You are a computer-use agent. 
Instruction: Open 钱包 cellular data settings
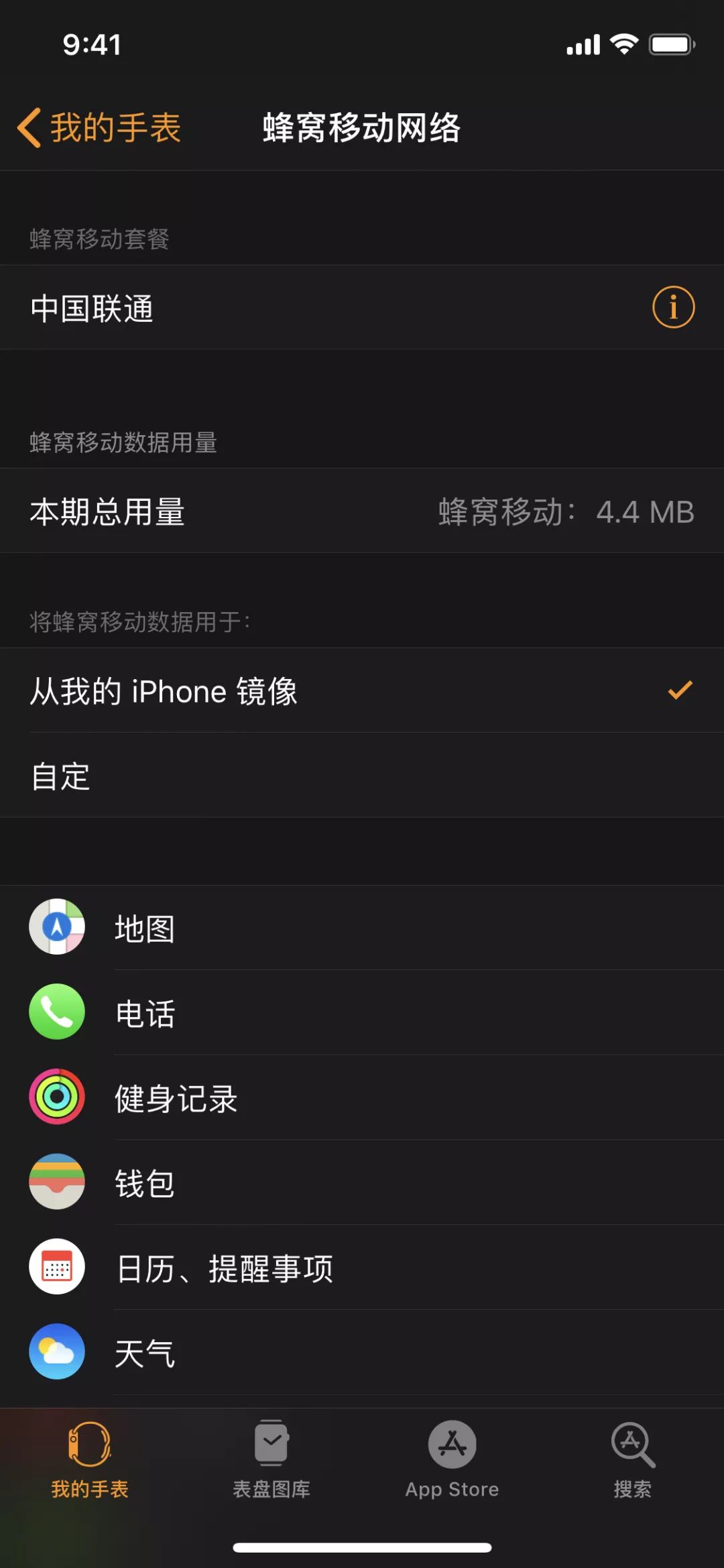pos(362,1183)
